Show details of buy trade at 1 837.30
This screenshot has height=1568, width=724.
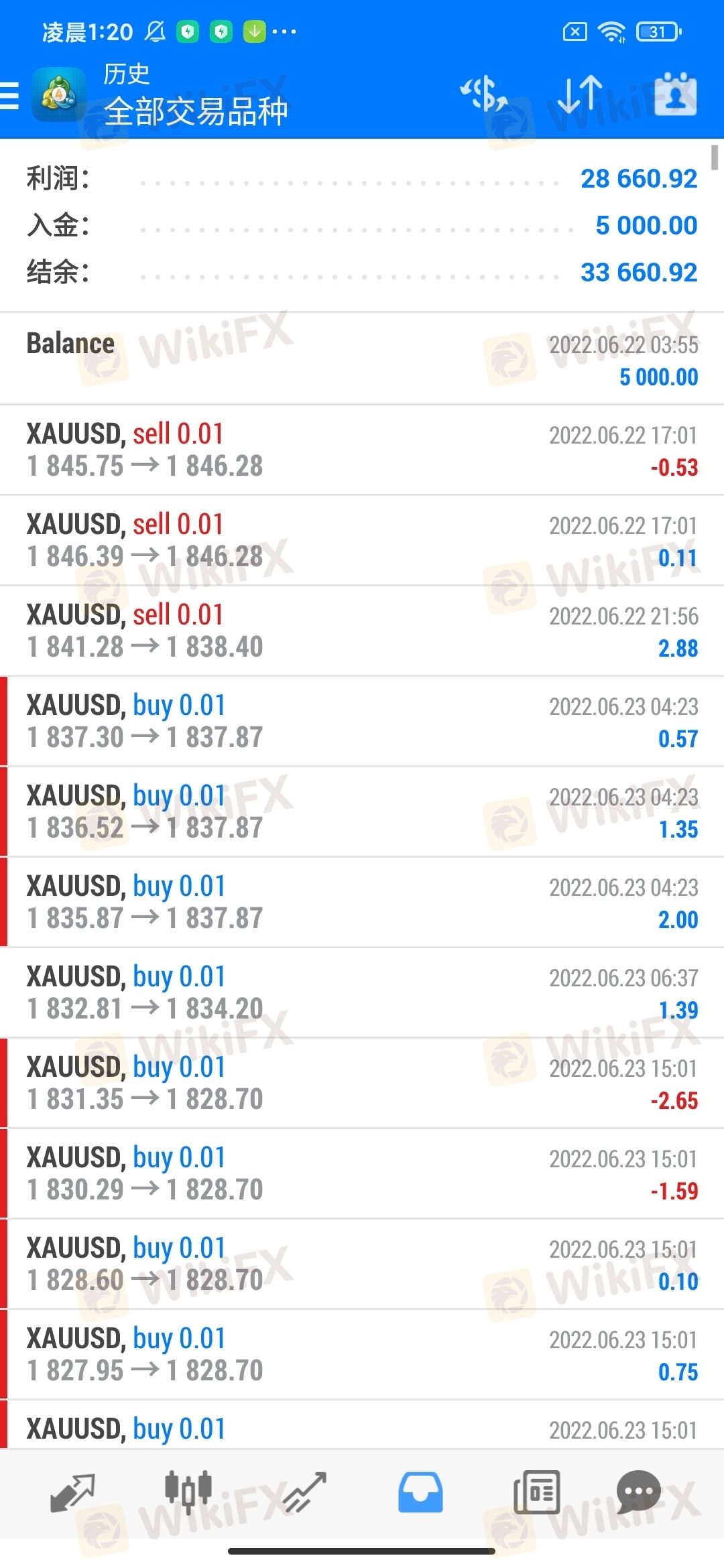point(362,721)
